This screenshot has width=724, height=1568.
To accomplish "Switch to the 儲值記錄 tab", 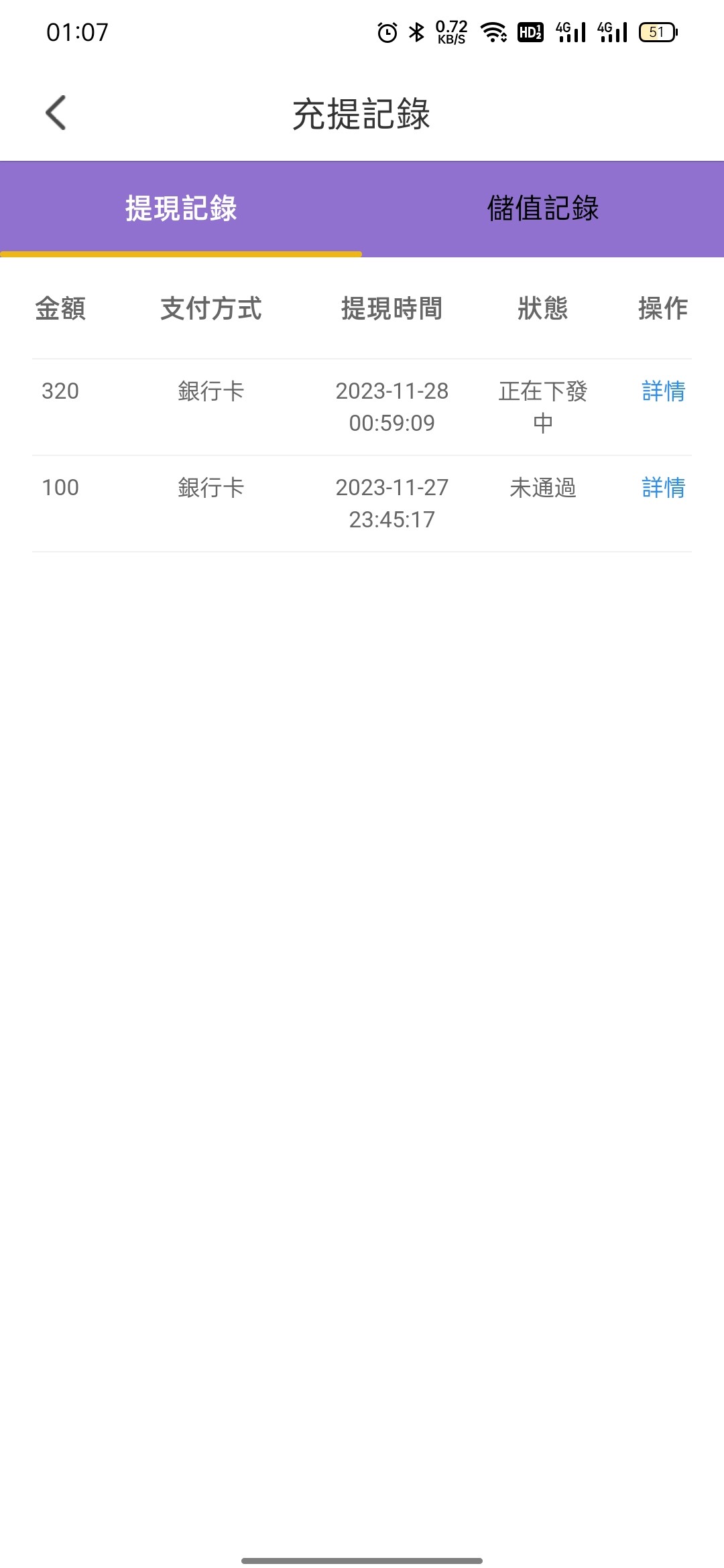I will 542,208.
